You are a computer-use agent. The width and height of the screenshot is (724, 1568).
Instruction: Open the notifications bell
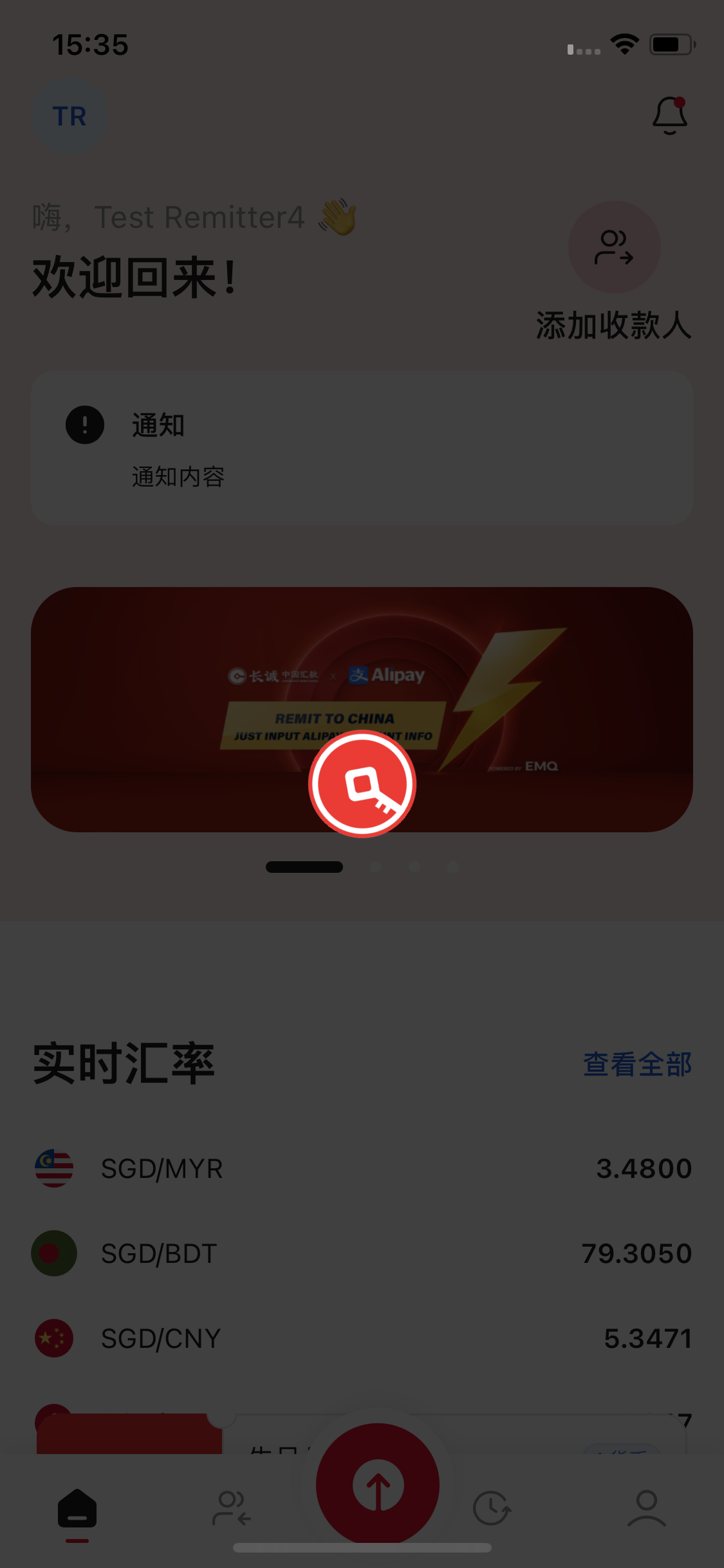point(669,116)
